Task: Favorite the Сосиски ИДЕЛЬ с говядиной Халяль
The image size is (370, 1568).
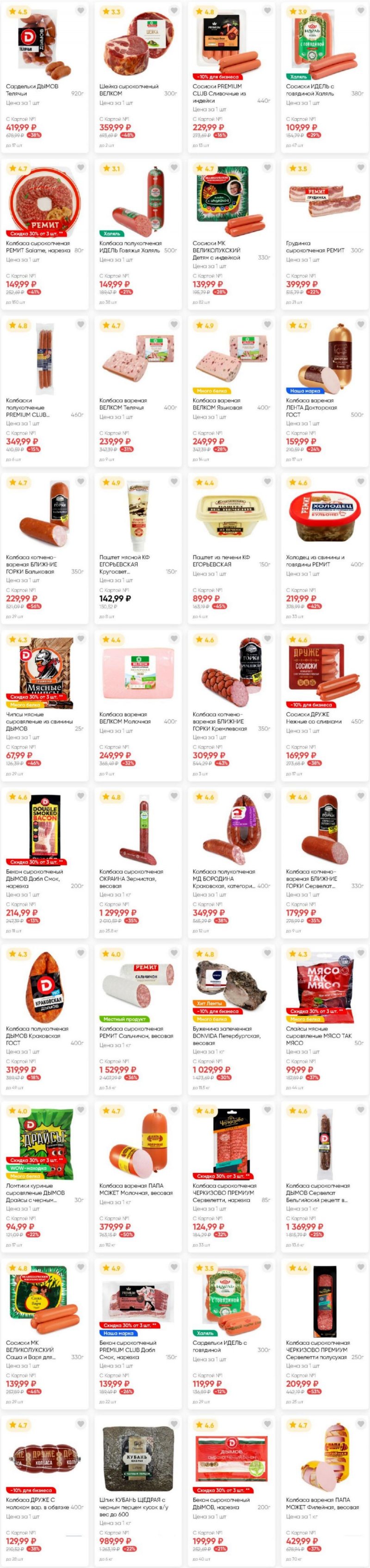Action: point(360,10)
